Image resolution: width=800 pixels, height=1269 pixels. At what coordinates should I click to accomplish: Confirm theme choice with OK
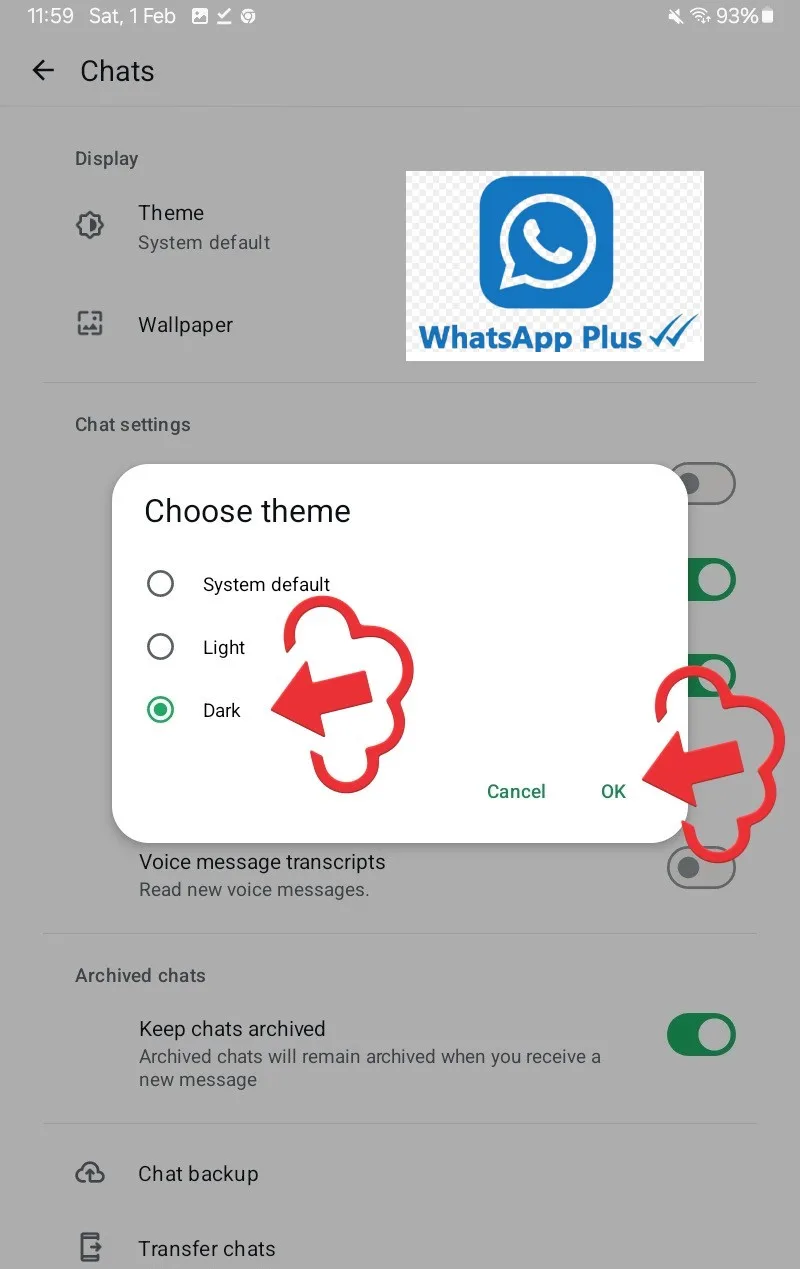(613, 791)
